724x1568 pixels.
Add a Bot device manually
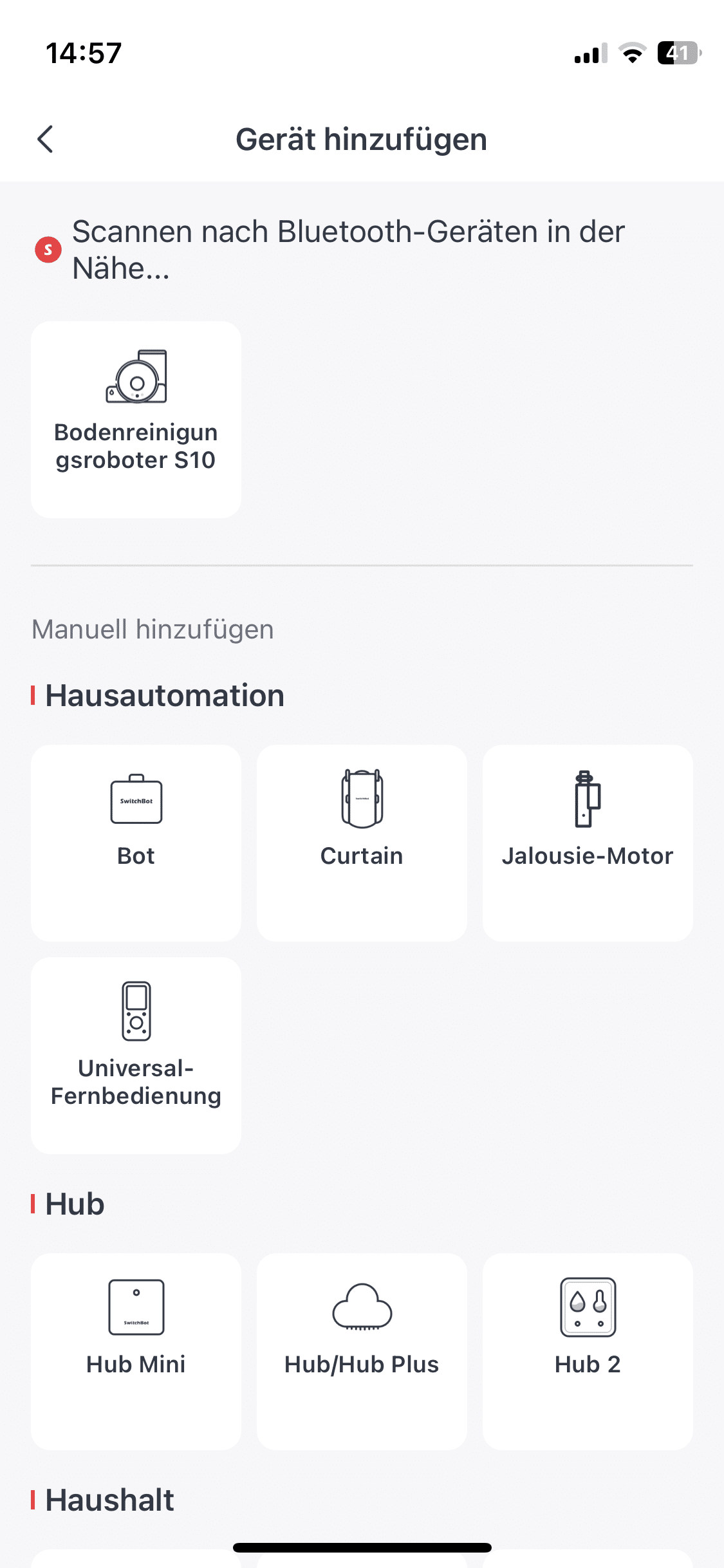coord(136,842)
